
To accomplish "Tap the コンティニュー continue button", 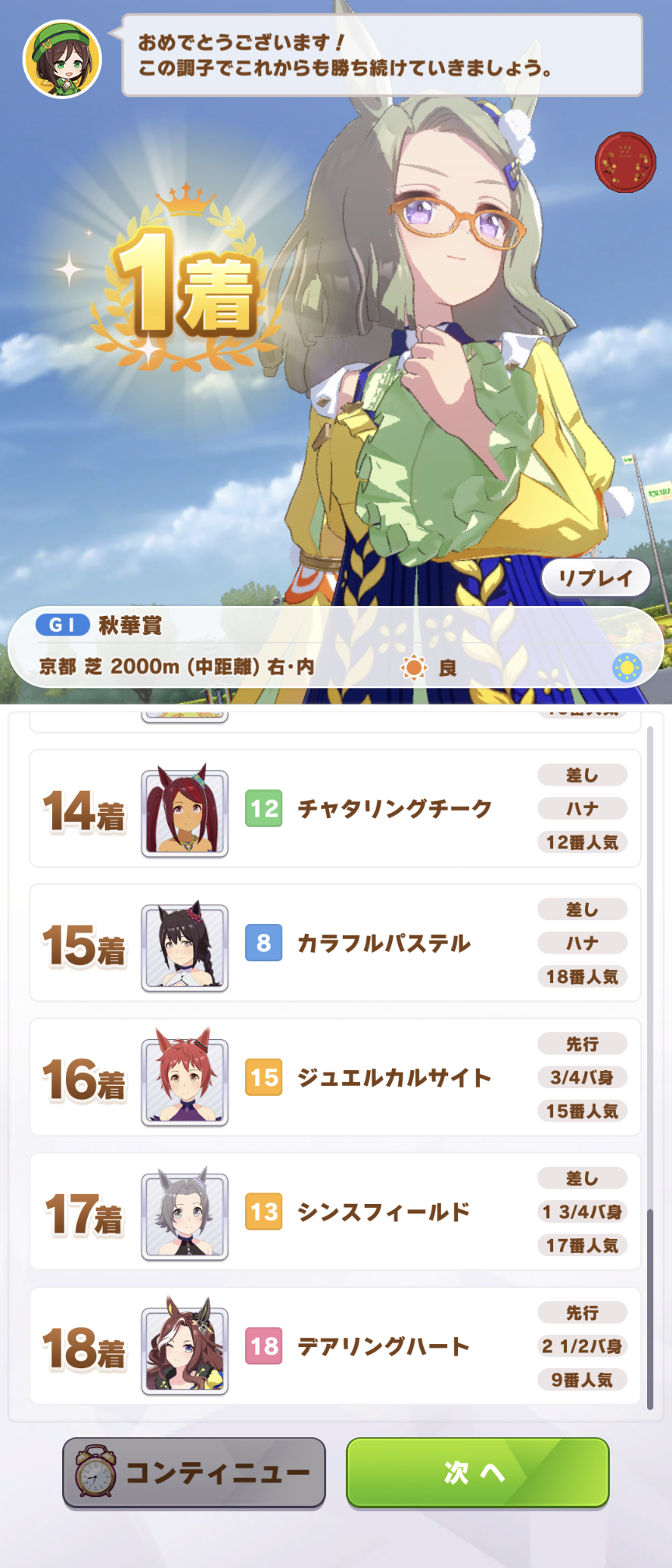I will (194, 1472).
